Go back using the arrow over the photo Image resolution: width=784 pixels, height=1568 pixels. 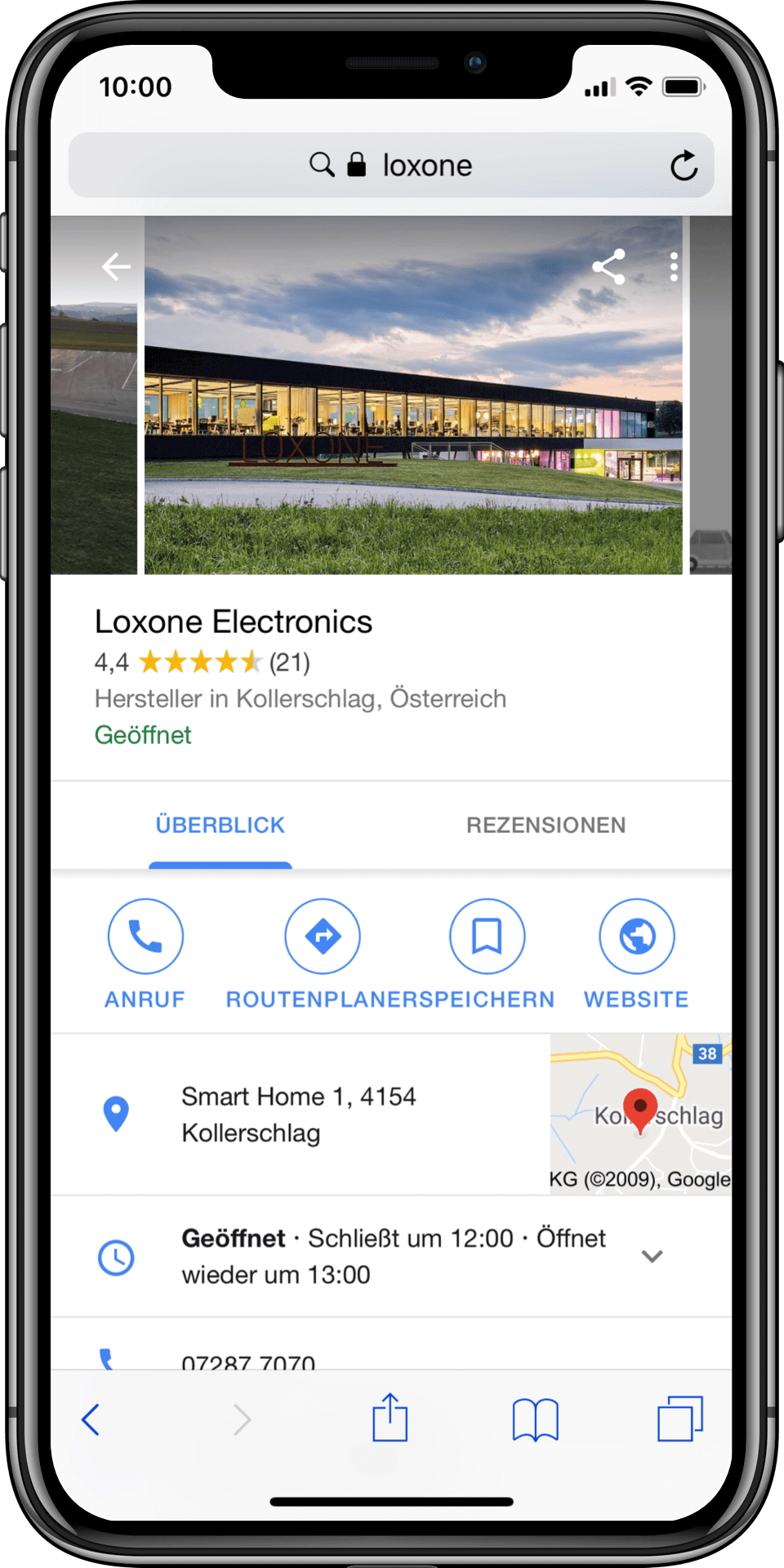(116, 266)
